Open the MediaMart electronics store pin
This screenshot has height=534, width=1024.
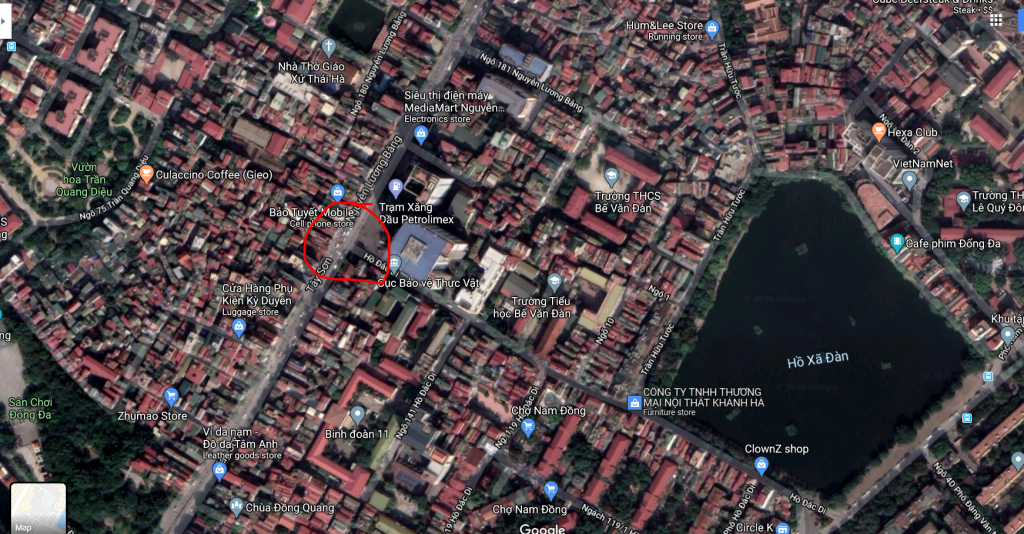(421, 131)
